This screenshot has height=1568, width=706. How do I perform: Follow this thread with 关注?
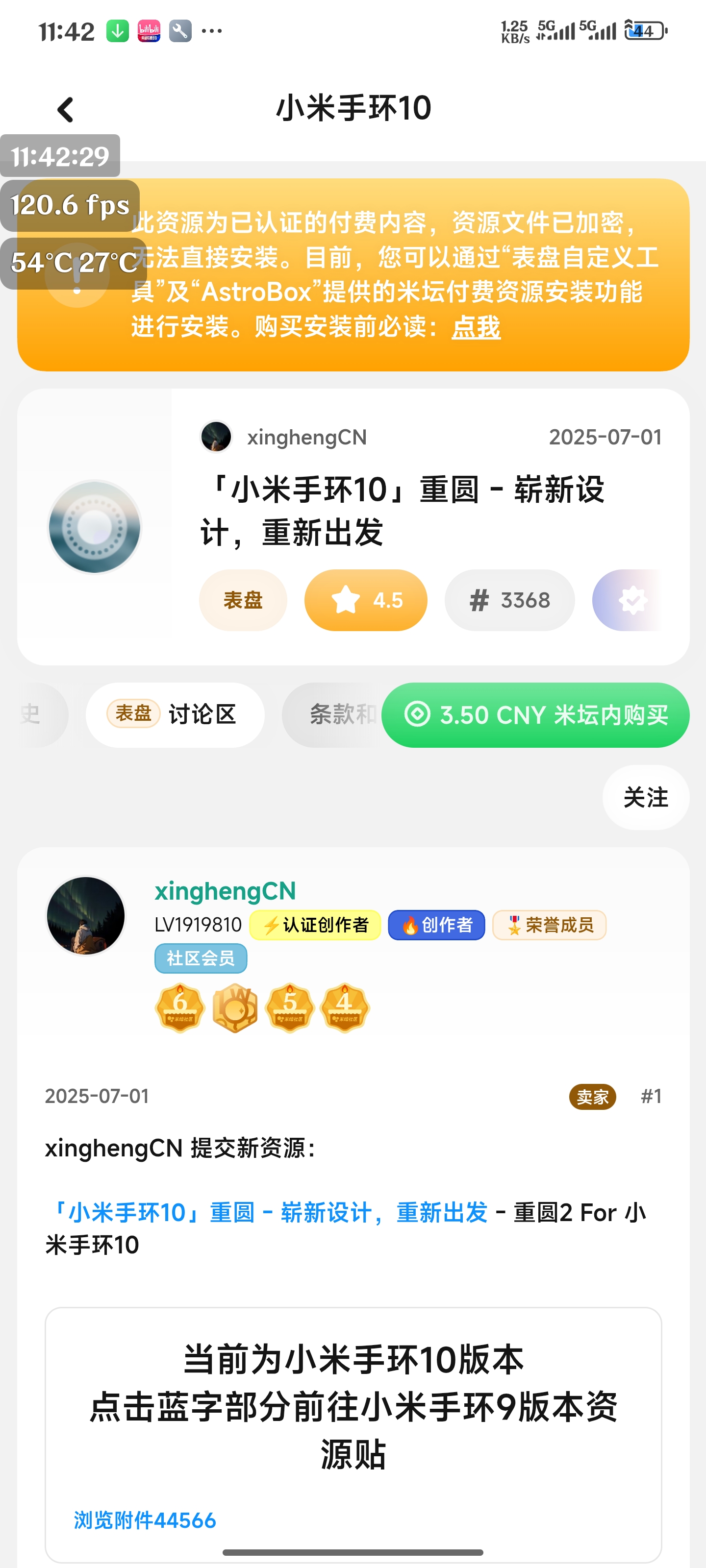pos(645,797)
